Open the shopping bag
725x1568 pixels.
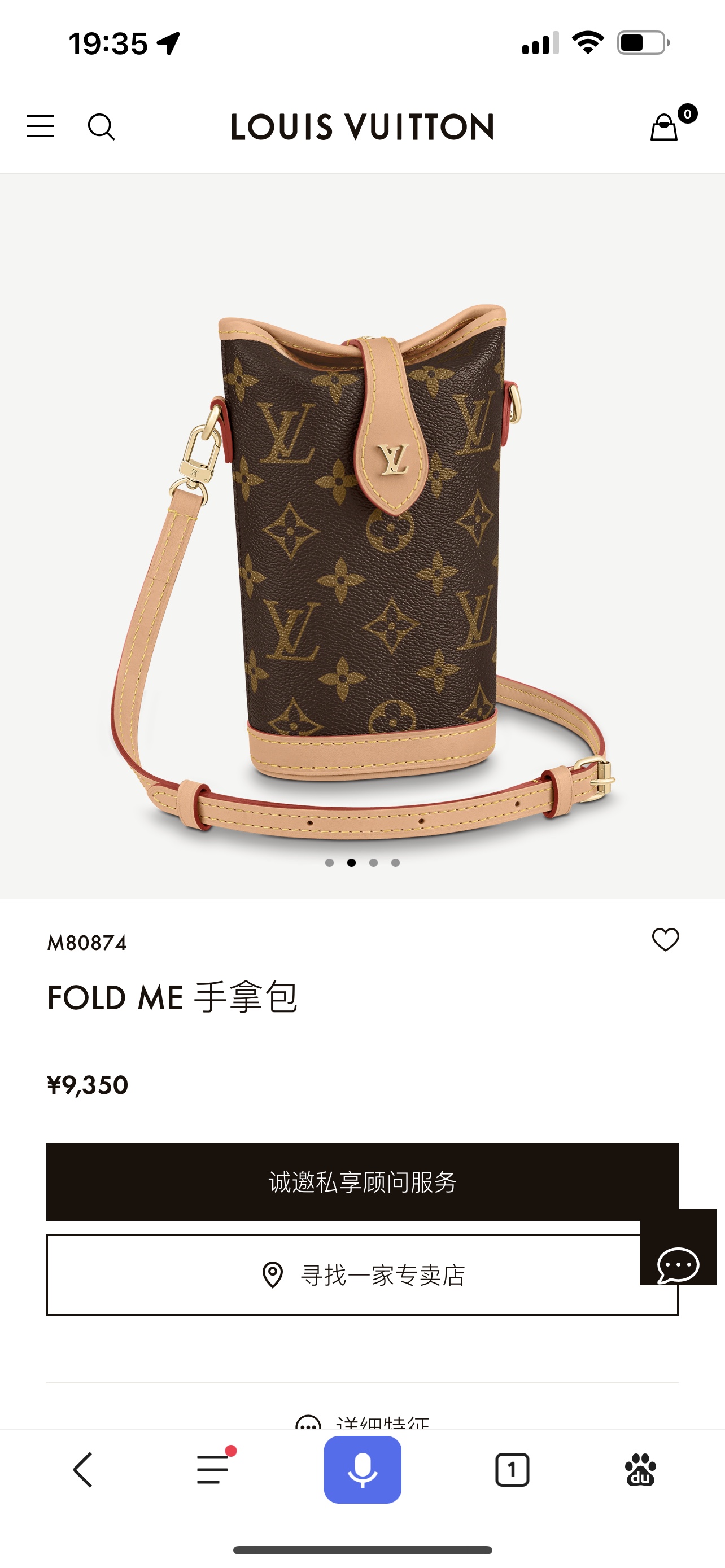coord(665,126)
